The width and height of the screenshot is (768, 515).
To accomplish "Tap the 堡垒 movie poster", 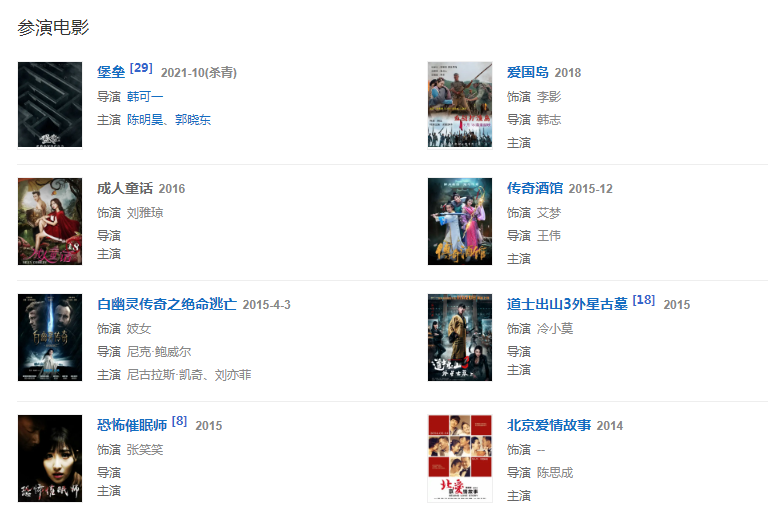I will [x=50, y=104].
